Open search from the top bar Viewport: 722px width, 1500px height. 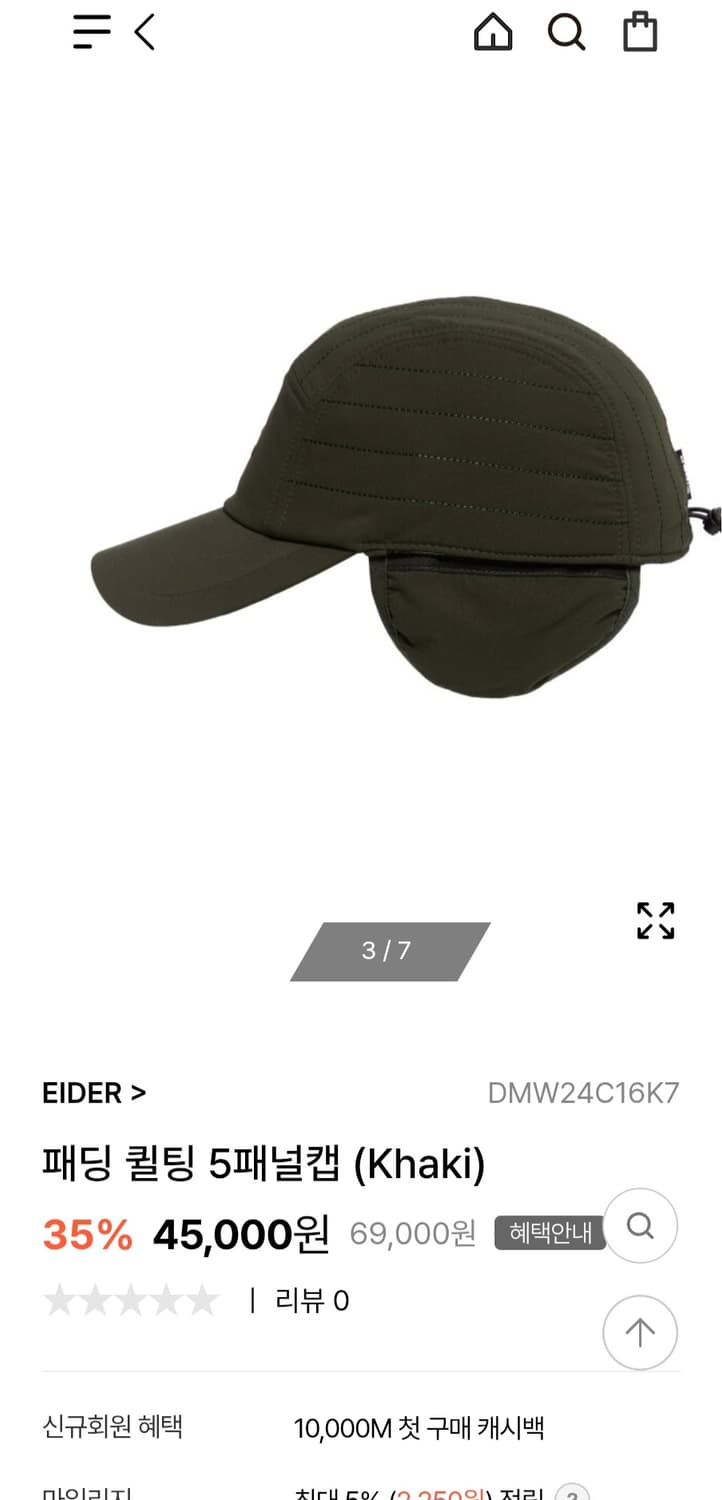(x=568, y=31)
